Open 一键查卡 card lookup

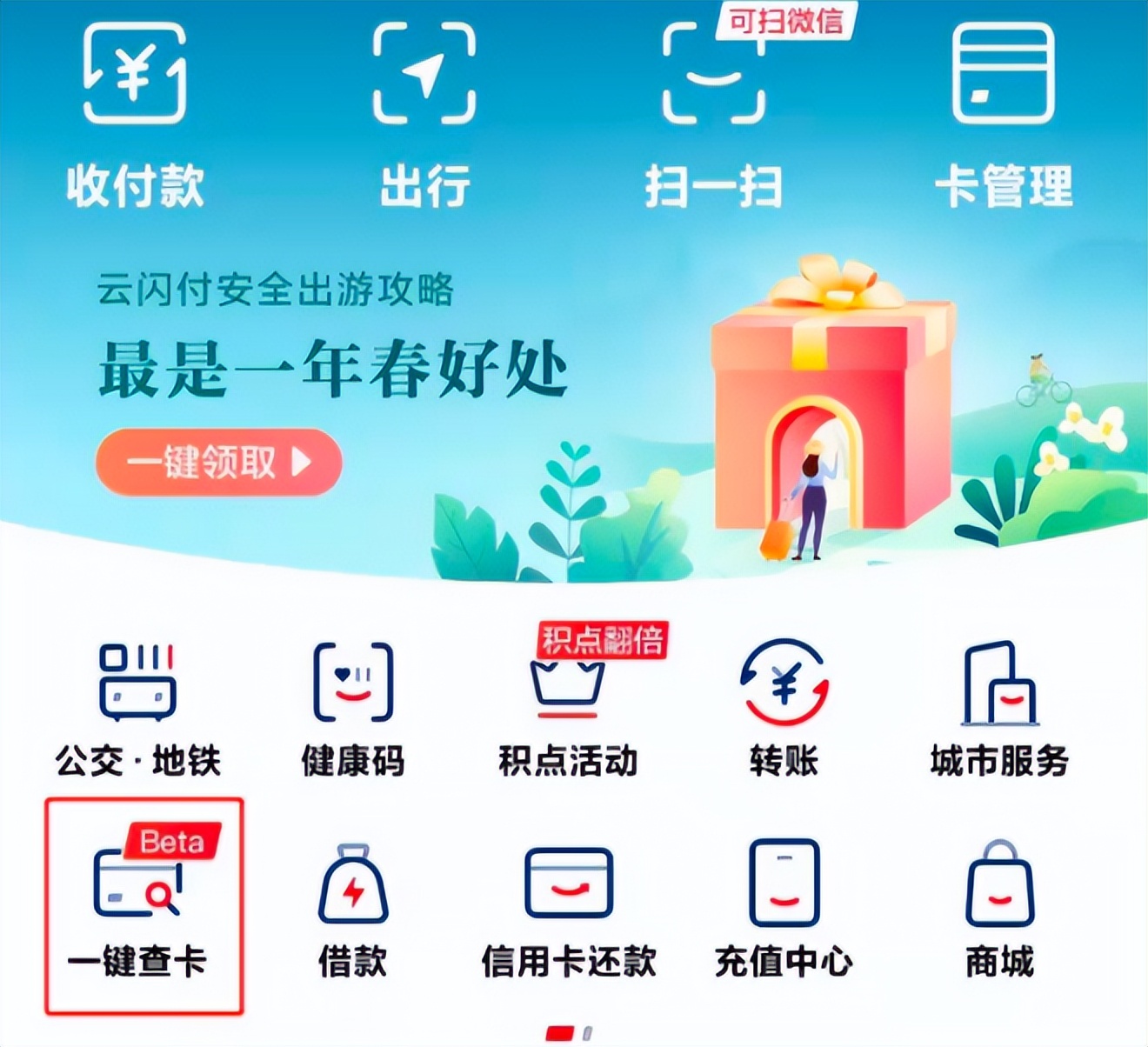point(139,904)
